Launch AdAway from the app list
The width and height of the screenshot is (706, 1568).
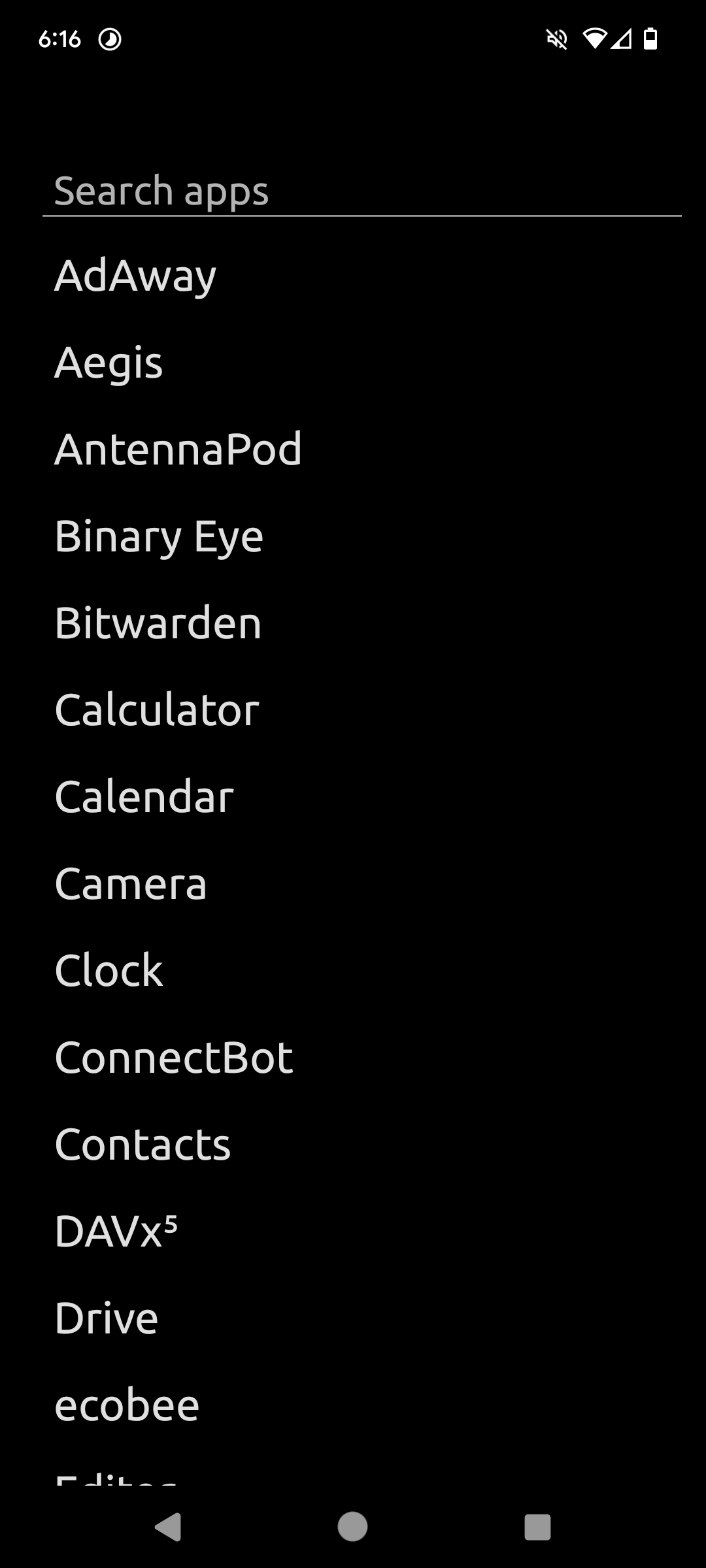135,275
